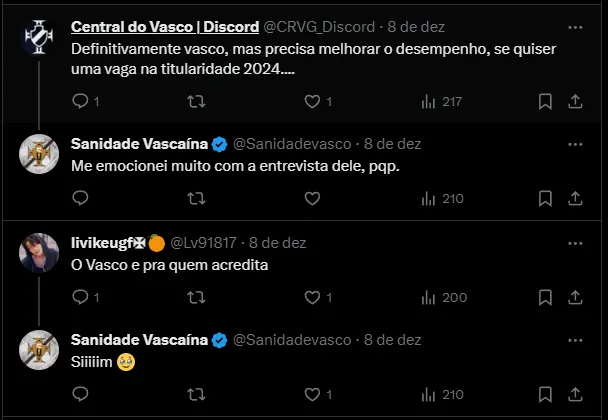Share the tweet from Central do Vasco
The height and width of the screenshot is (420, 608).
point(575,101)
